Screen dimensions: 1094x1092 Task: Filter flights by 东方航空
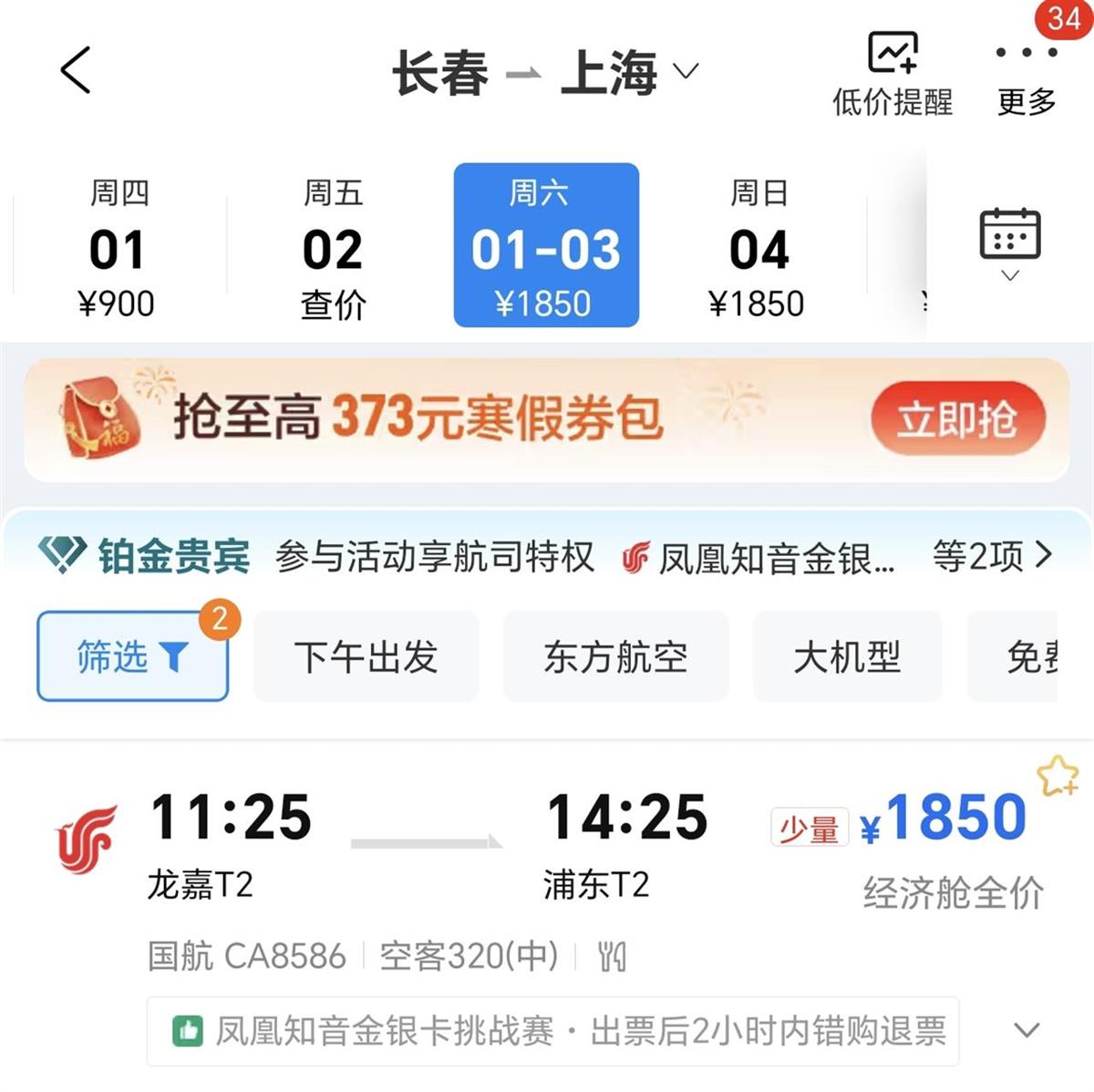[615, 656]
